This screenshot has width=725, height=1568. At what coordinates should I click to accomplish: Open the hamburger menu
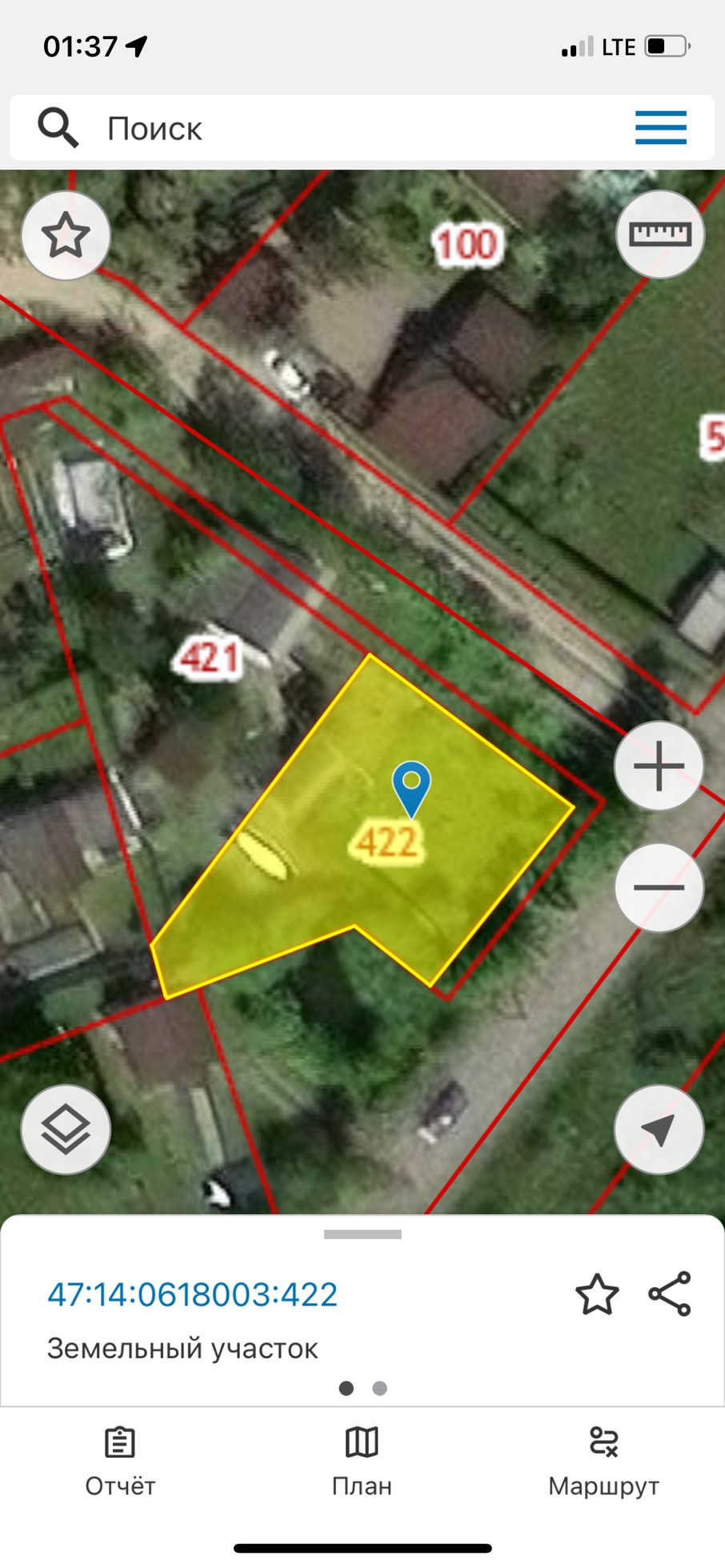click(x=660, y=128)
